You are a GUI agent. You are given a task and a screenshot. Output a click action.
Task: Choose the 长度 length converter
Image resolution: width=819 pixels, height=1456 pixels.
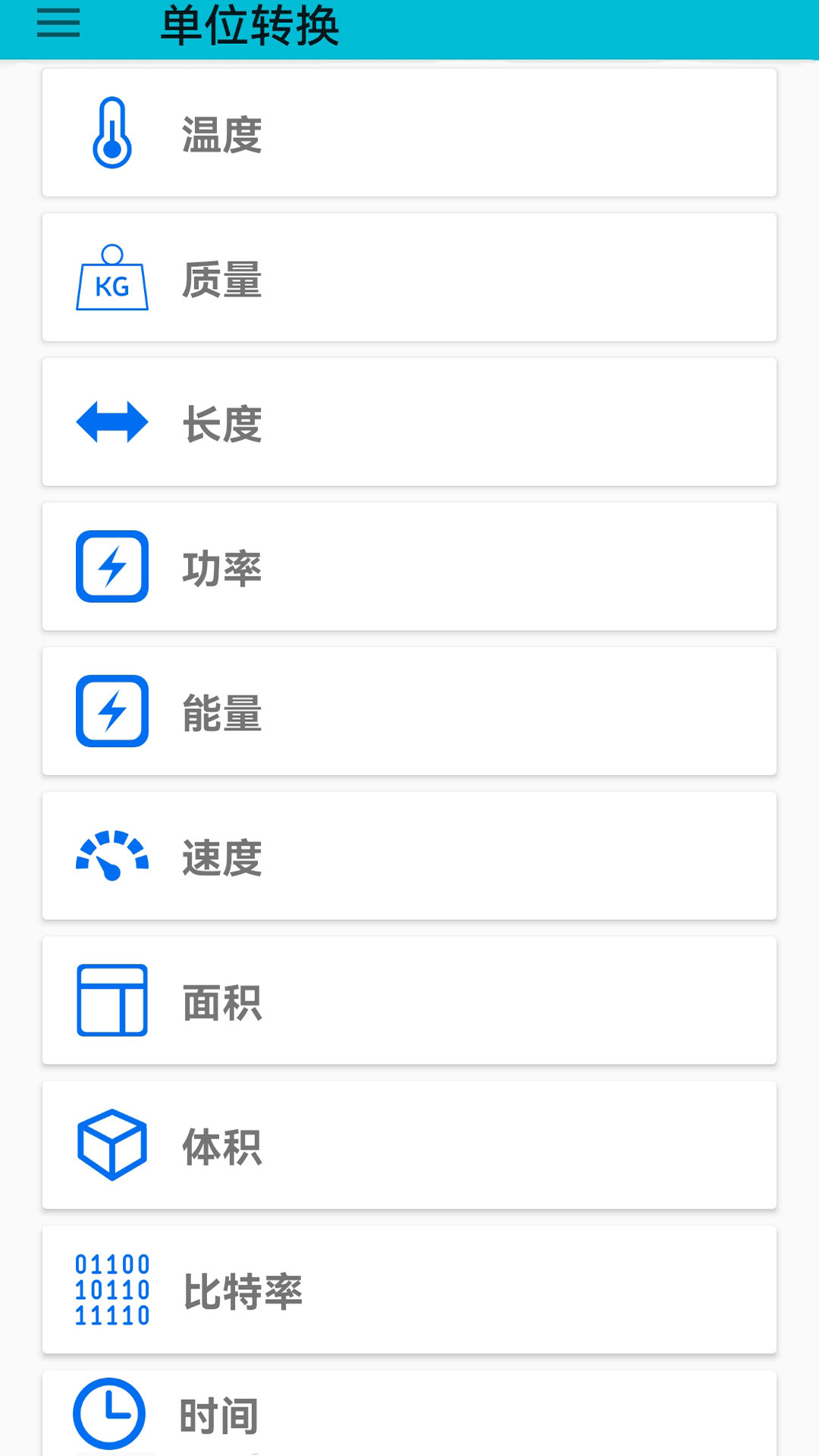pos(409,422)
